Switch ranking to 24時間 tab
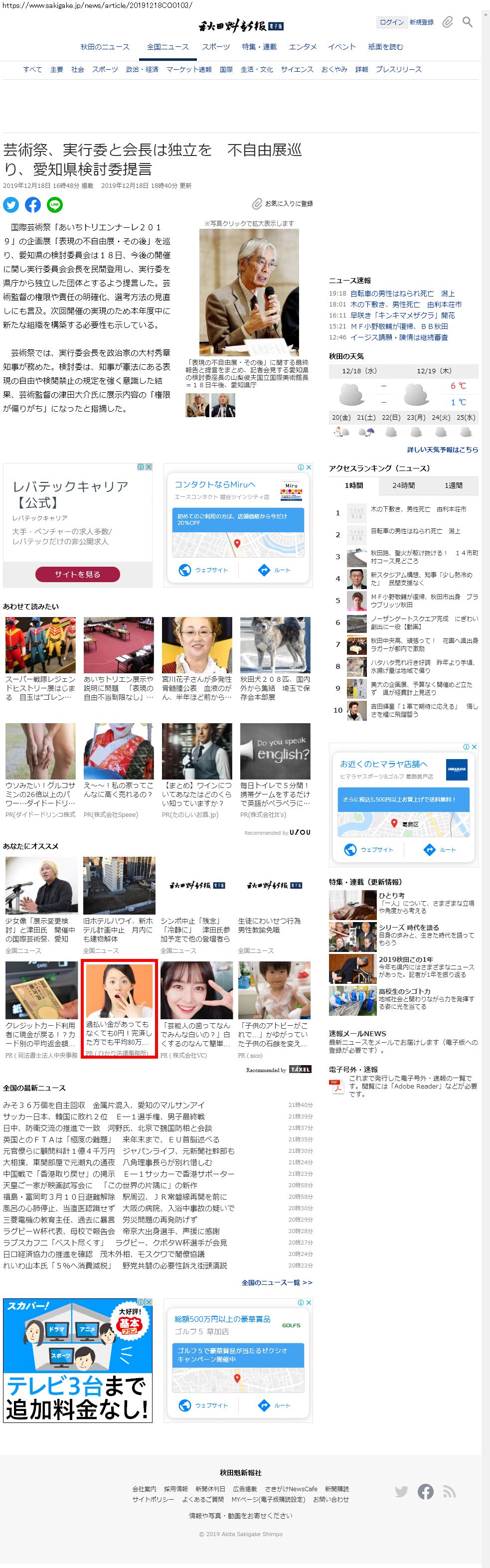The width and height of the screenshot is (490, 1568). tap(403, 485)
